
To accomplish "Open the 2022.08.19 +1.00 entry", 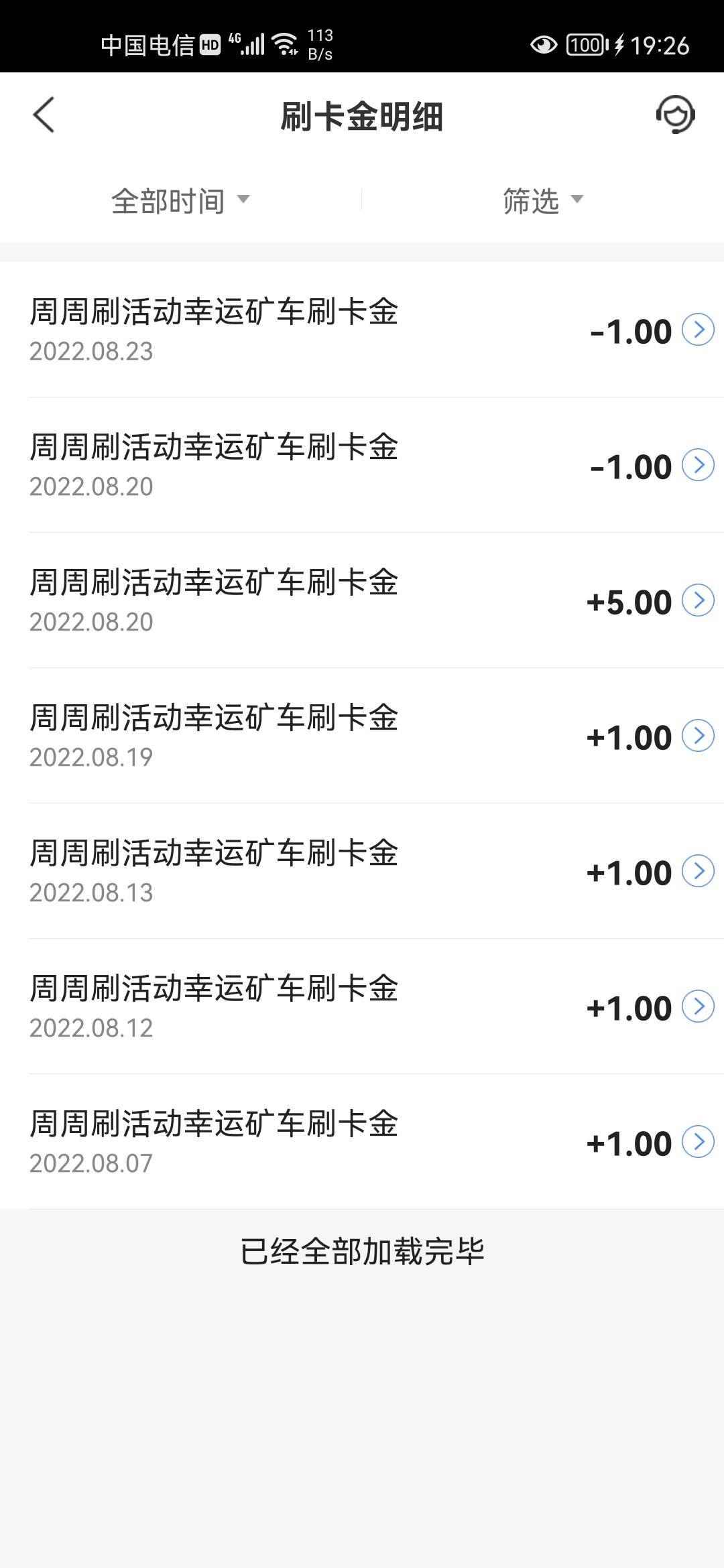I will click(x=362, y=736).
